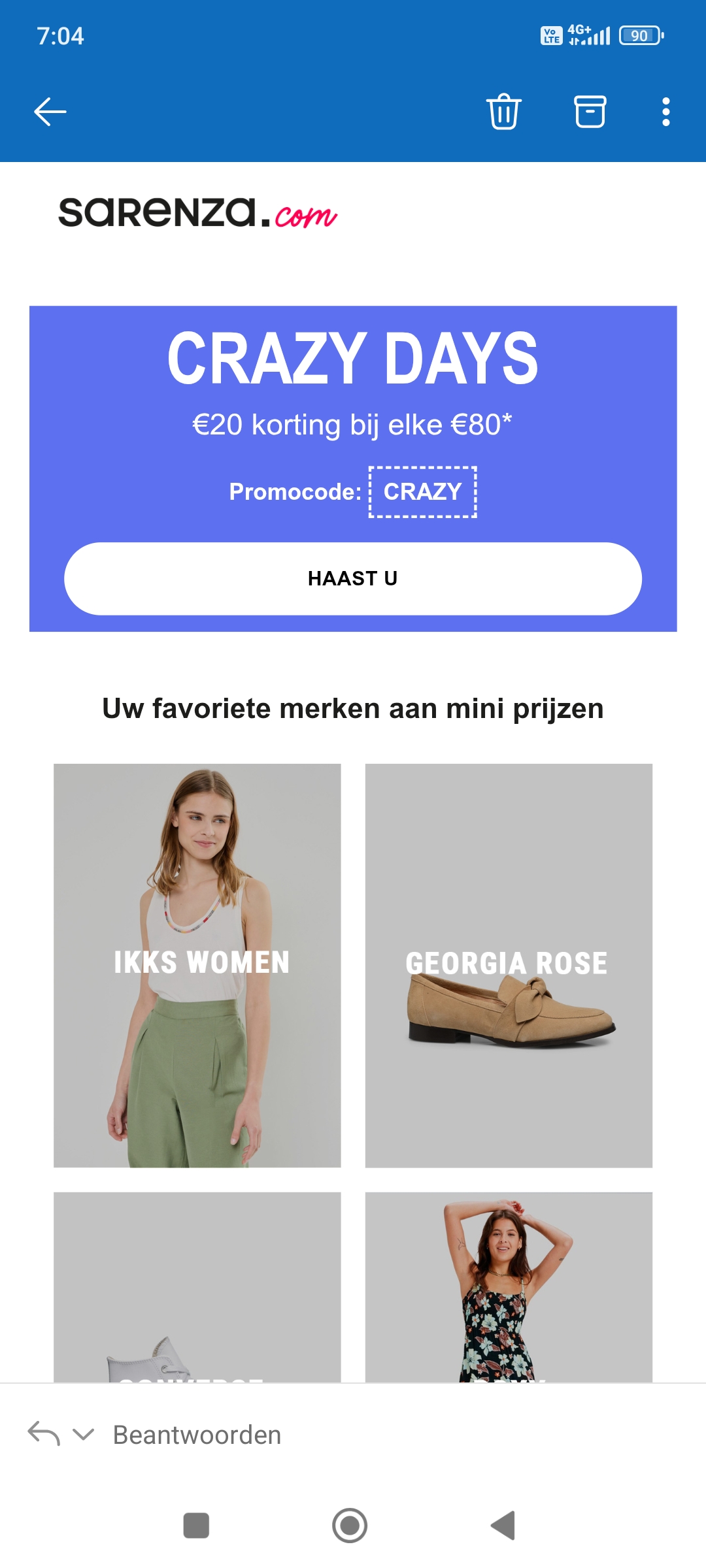This screenshot has height=1568, width=706.
Task: Select the Sarenza.com logo
Action: point(196,212)
